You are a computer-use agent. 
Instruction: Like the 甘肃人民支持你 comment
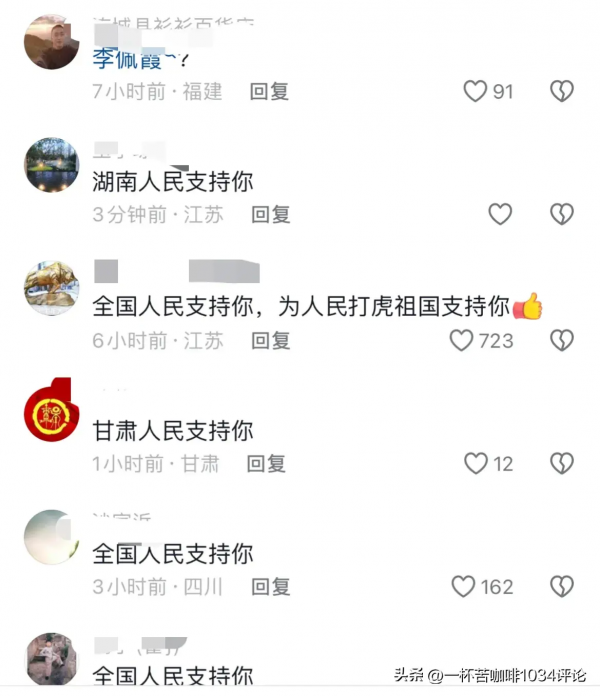click(475, 464)
